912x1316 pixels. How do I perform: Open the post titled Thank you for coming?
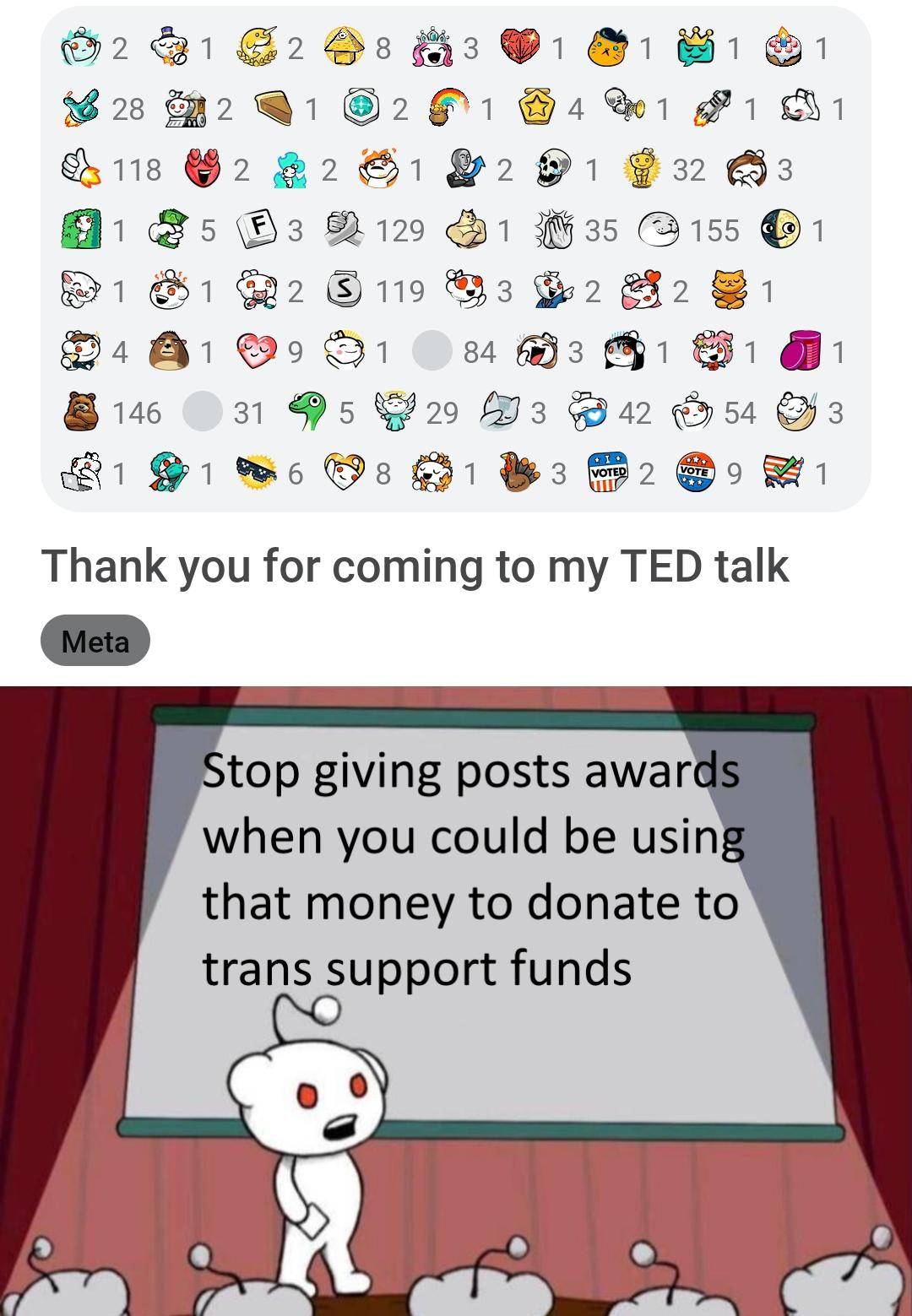pyautogui.click(x=415, y=566)
